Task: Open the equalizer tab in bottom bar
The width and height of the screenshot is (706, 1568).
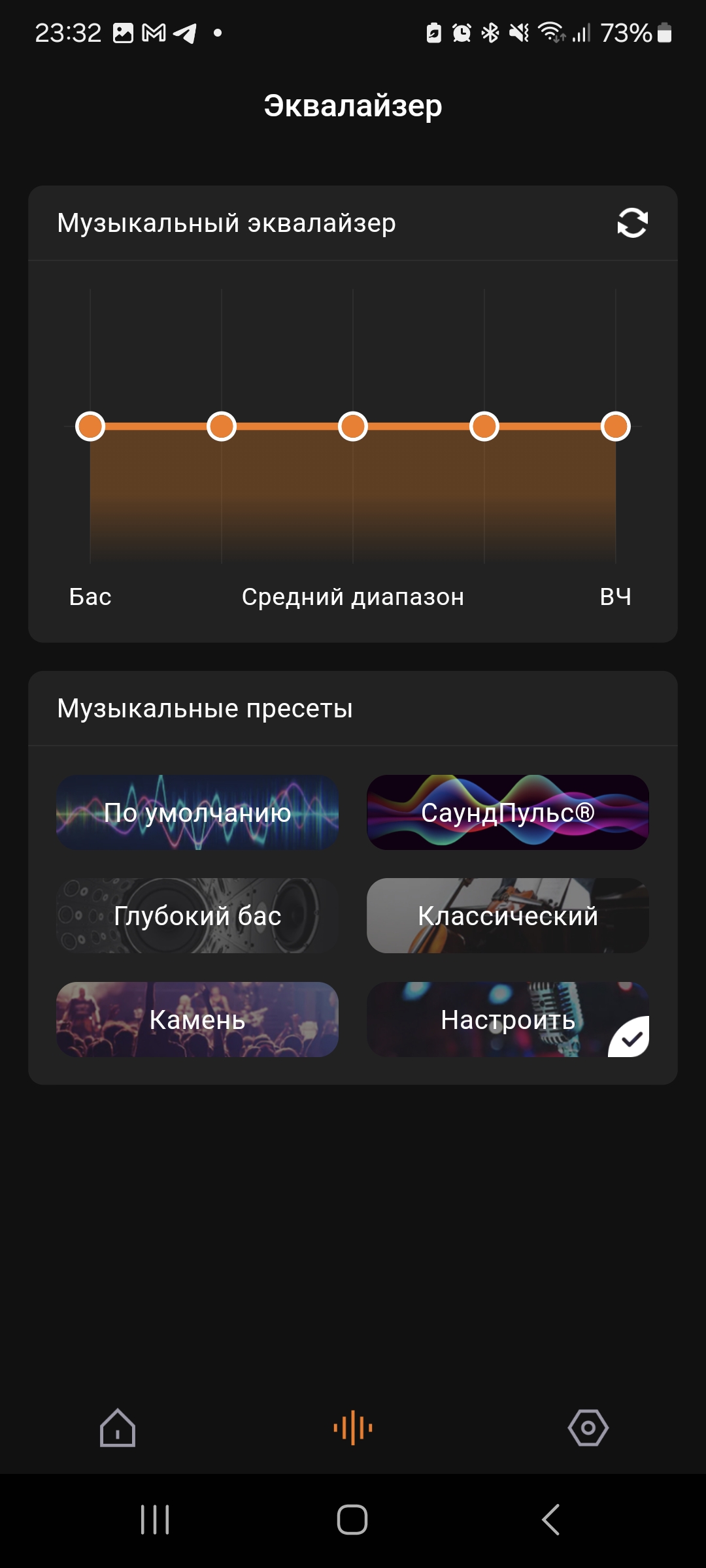Action: coord(353,1428)
